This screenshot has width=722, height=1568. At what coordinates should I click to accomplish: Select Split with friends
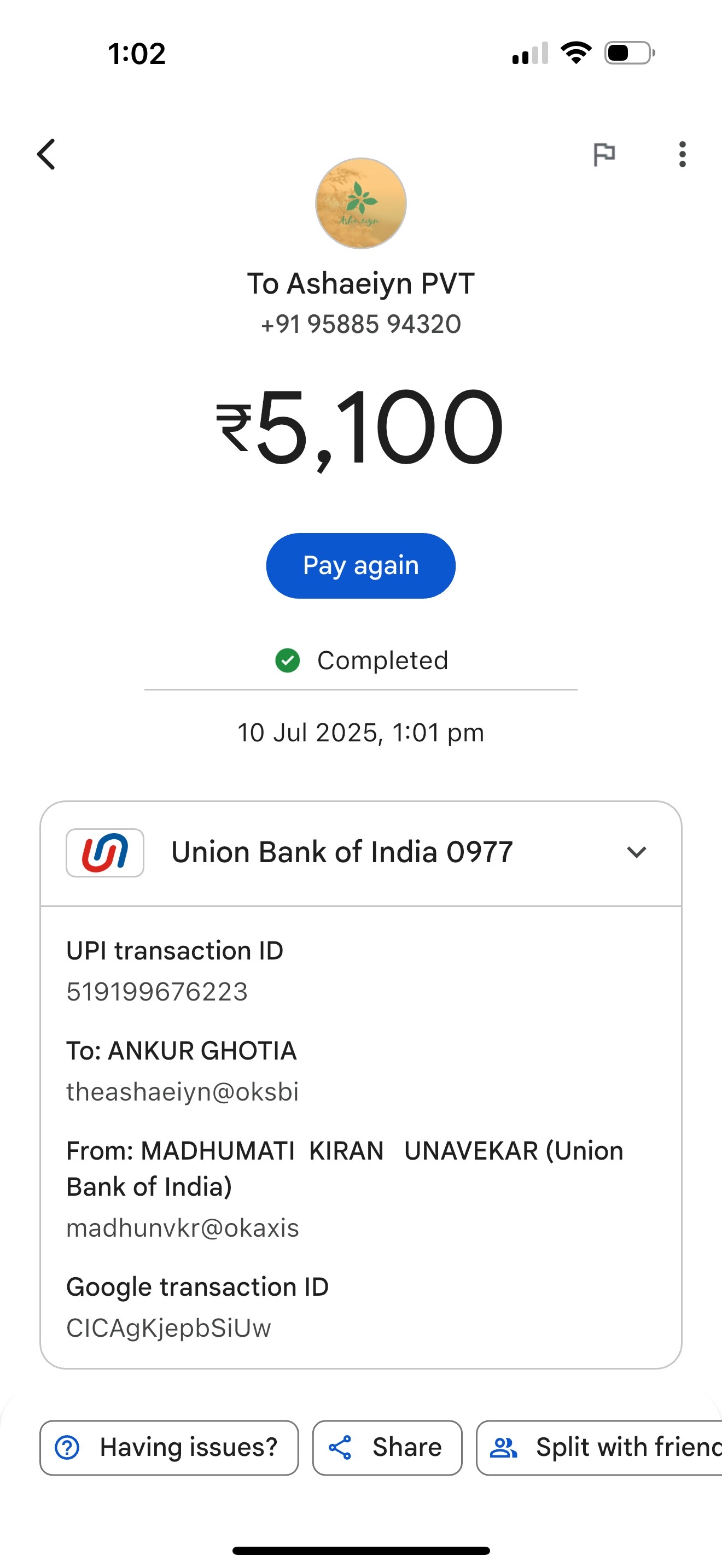599,1448
